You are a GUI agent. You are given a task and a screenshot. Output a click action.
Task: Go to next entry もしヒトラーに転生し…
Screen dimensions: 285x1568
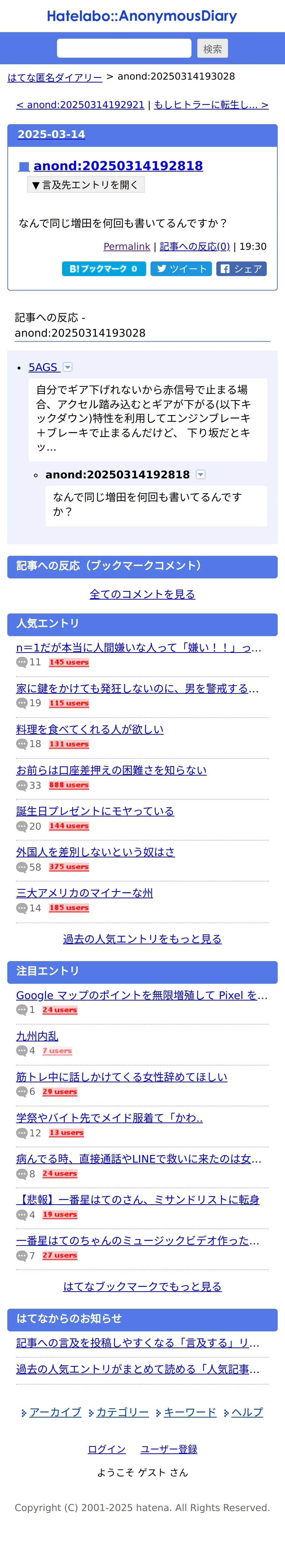coord(211,105)
